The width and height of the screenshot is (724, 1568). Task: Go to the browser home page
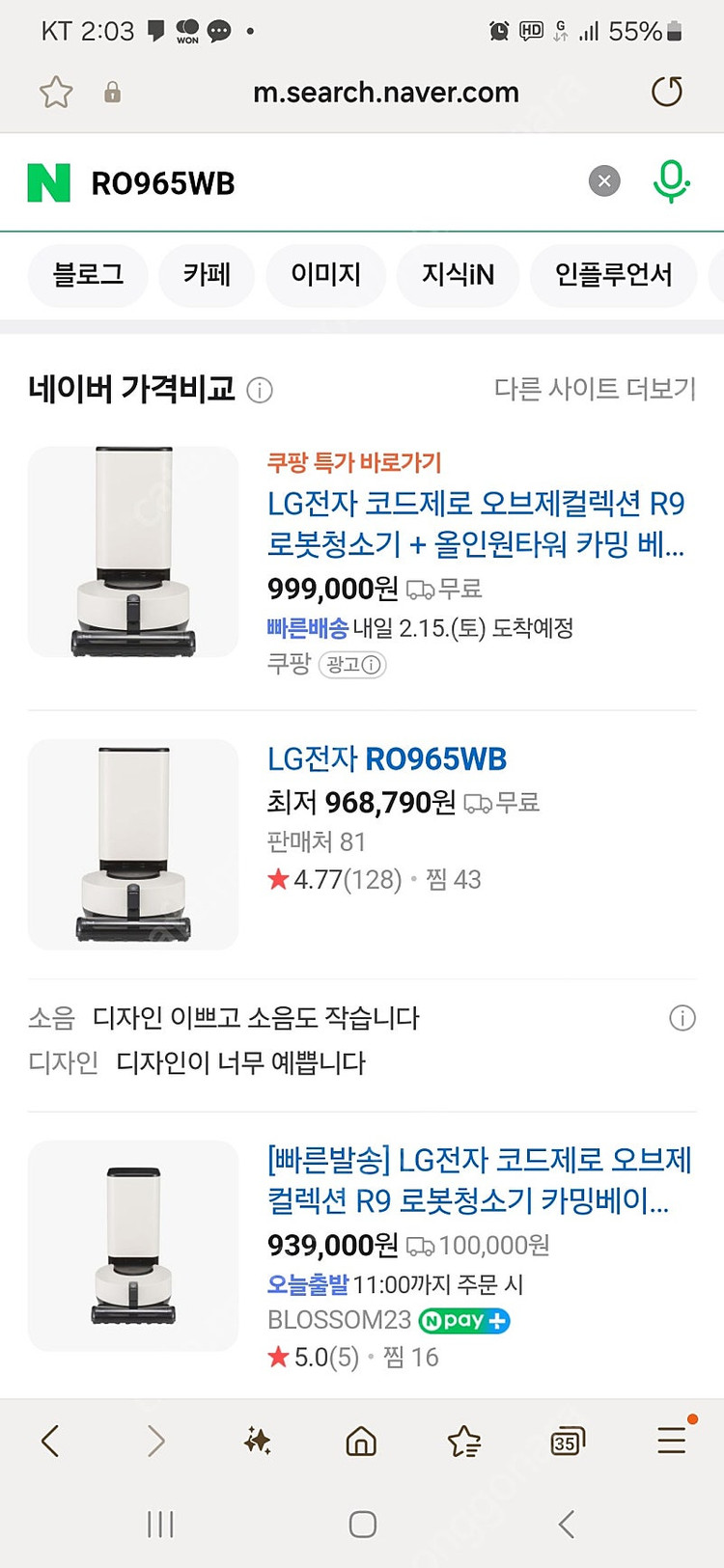(361, 1442)
